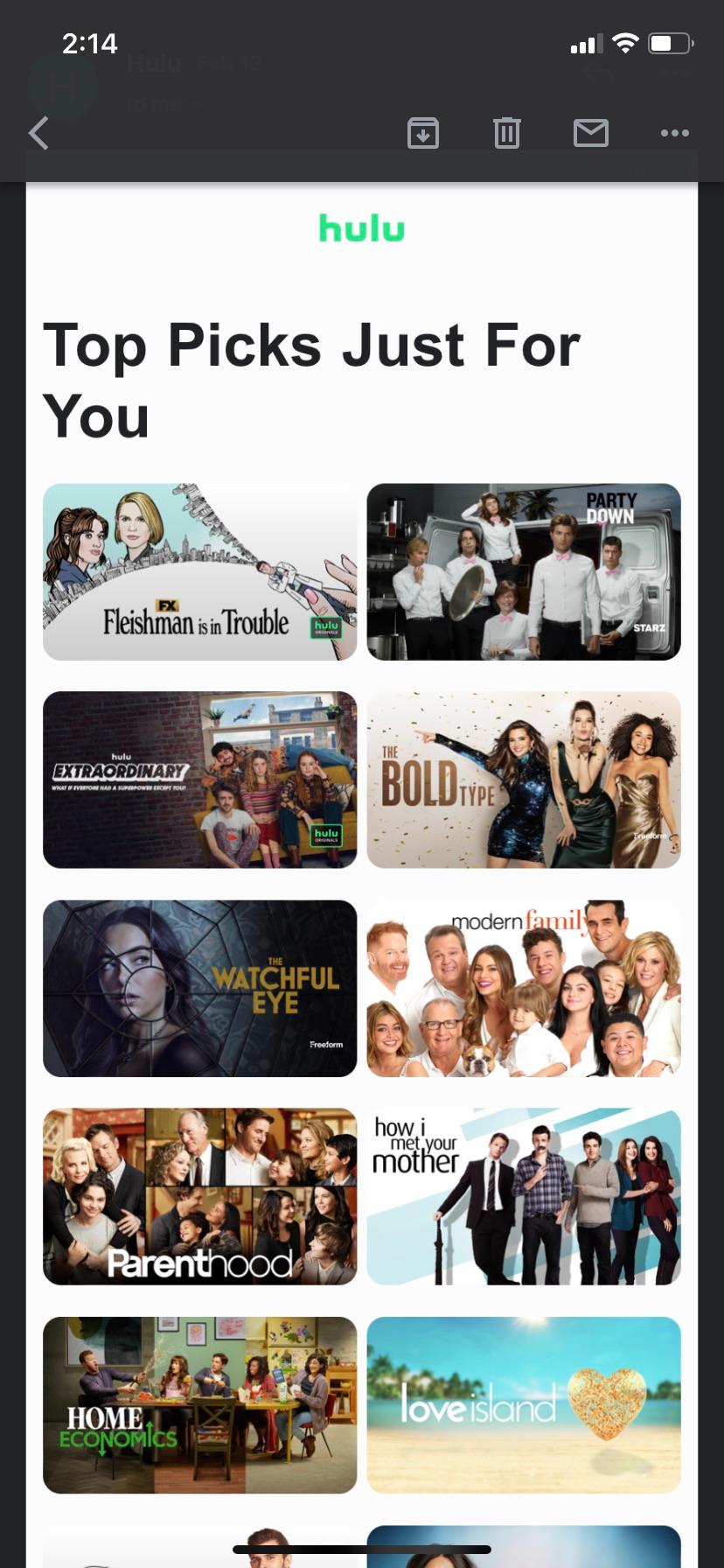This screenshot has height=1568, width=724.
Task: Open the Fleishman is in Trouble tile
Action: click(199, 571)
